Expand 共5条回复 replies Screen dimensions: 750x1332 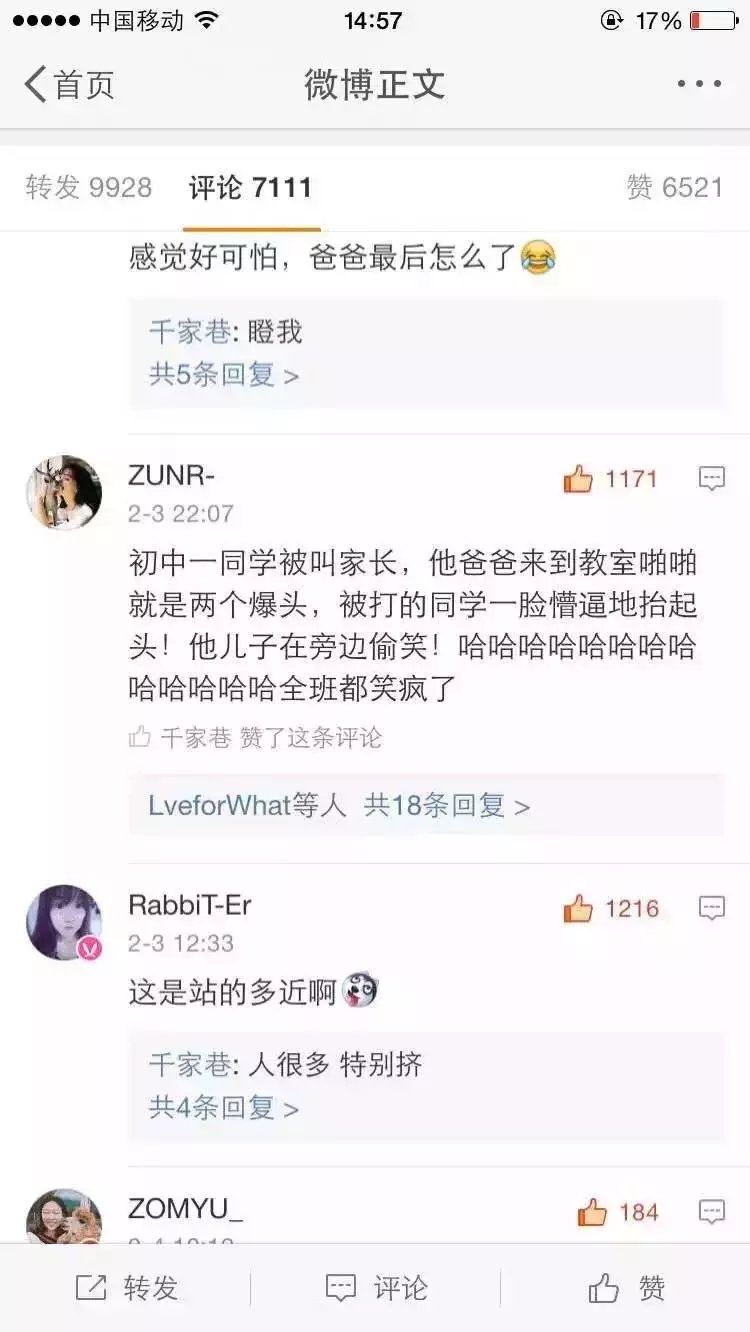pyautogui.click(x=224, y=375)
